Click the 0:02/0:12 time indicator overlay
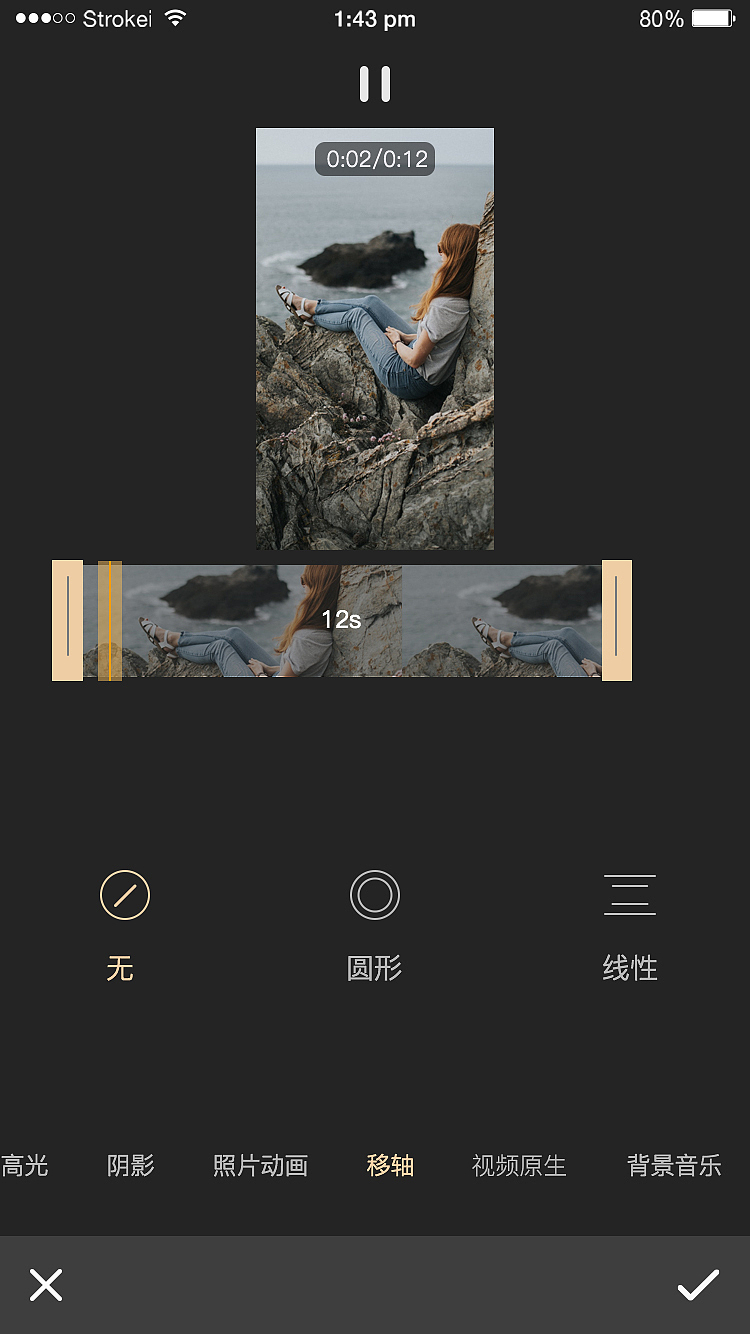The width and height of the screenshot is (750, 1334). point(374,158)
